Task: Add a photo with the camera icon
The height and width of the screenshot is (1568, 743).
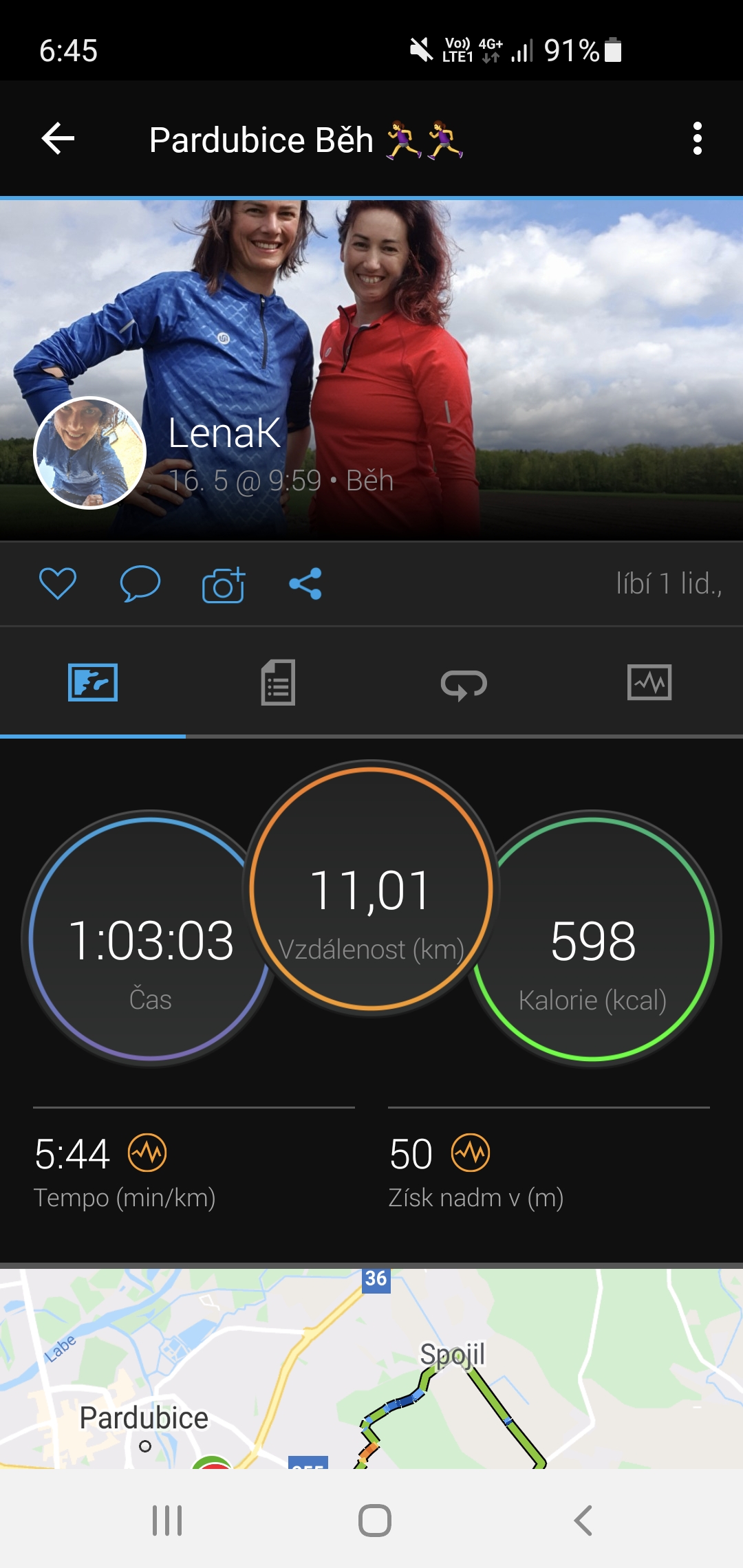Action: tap(224, 585)
